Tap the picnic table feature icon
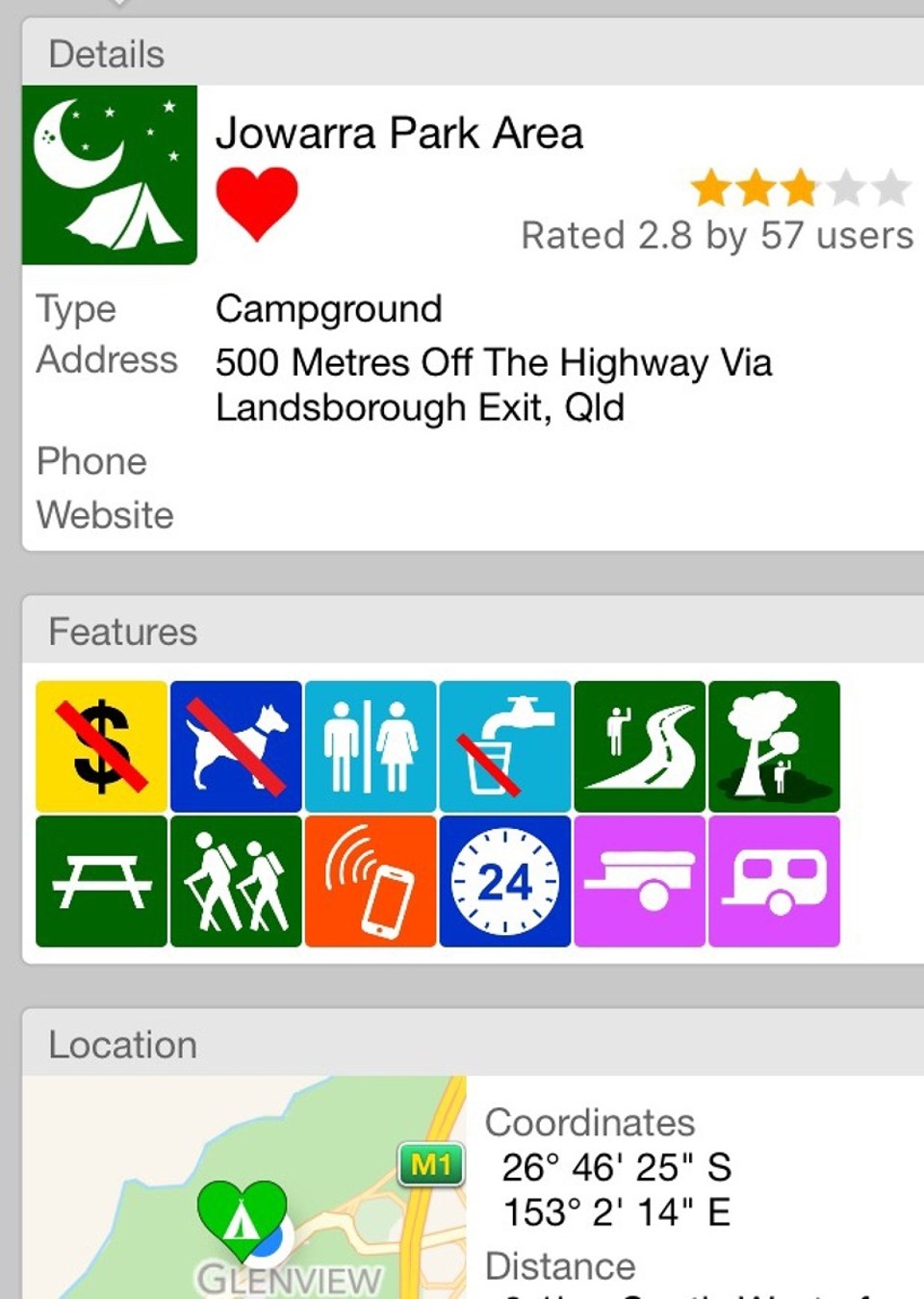This screenshot has width=924, height=1299. click(101, 881)
